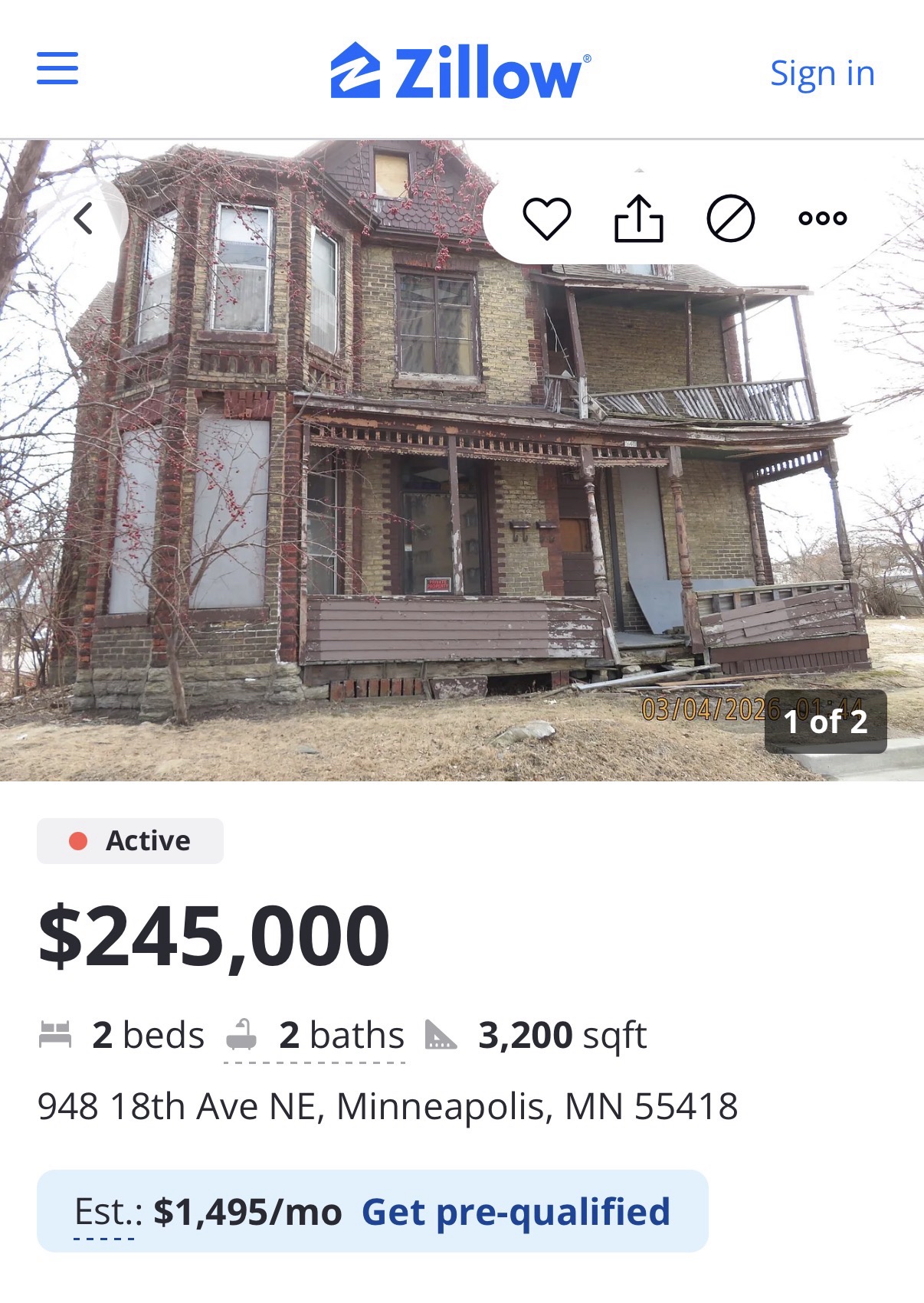Save this home with the heart
Image resolution: width=924 pixels, height=1303 pixels.
click(x=546, y=218)
